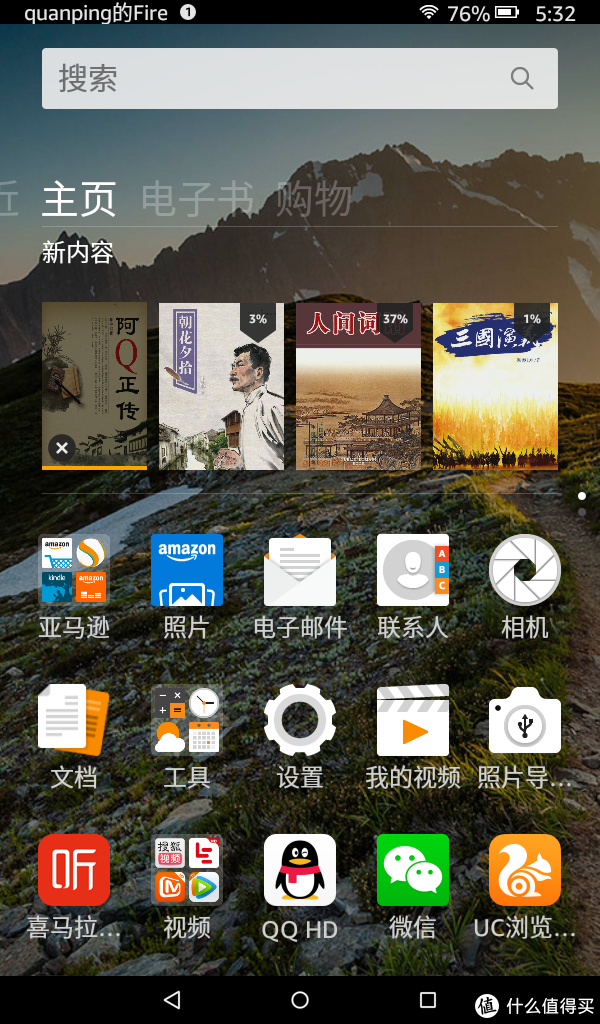
Task: Launch the 相机 camera
Action: (x=525, y=570)
